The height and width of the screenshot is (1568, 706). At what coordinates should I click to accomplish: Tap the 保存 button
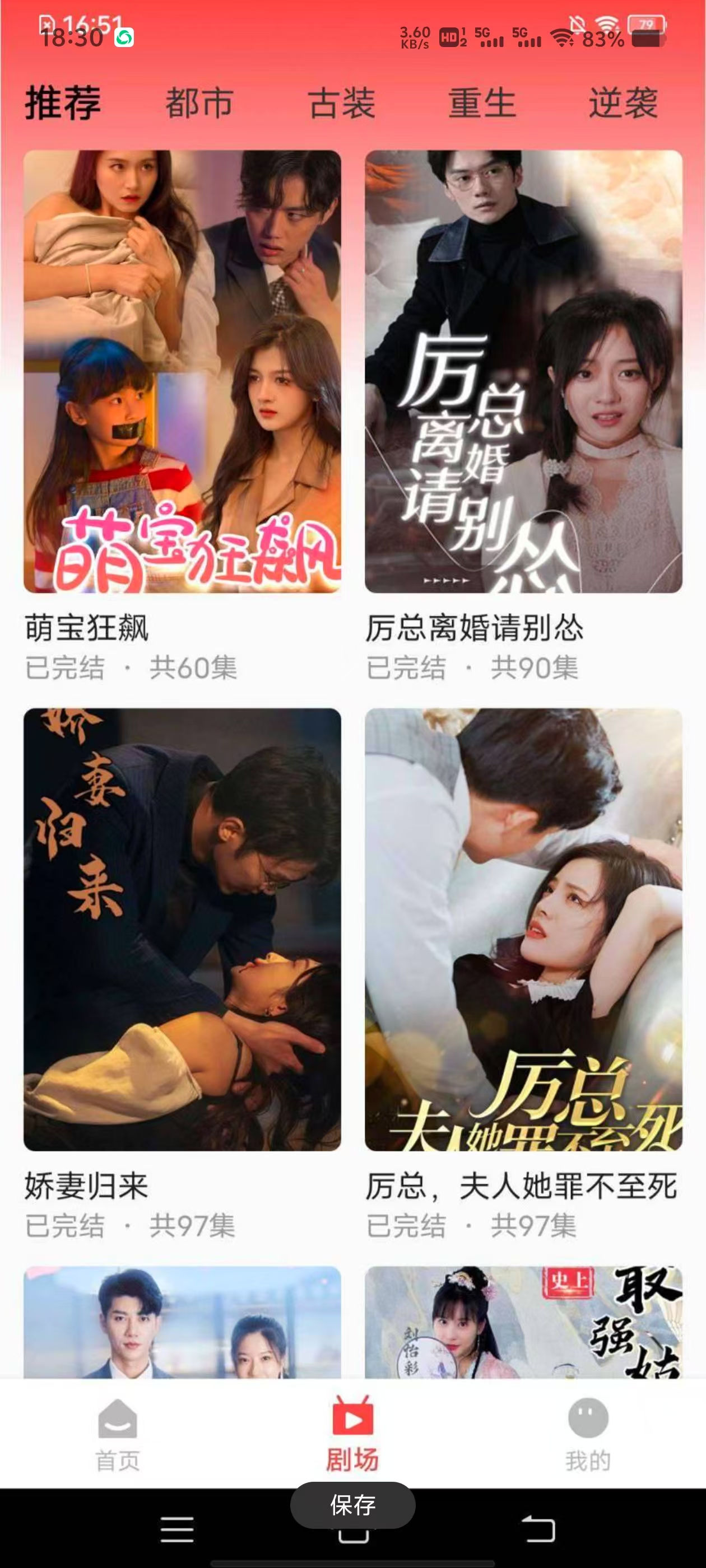[352, 1505]
